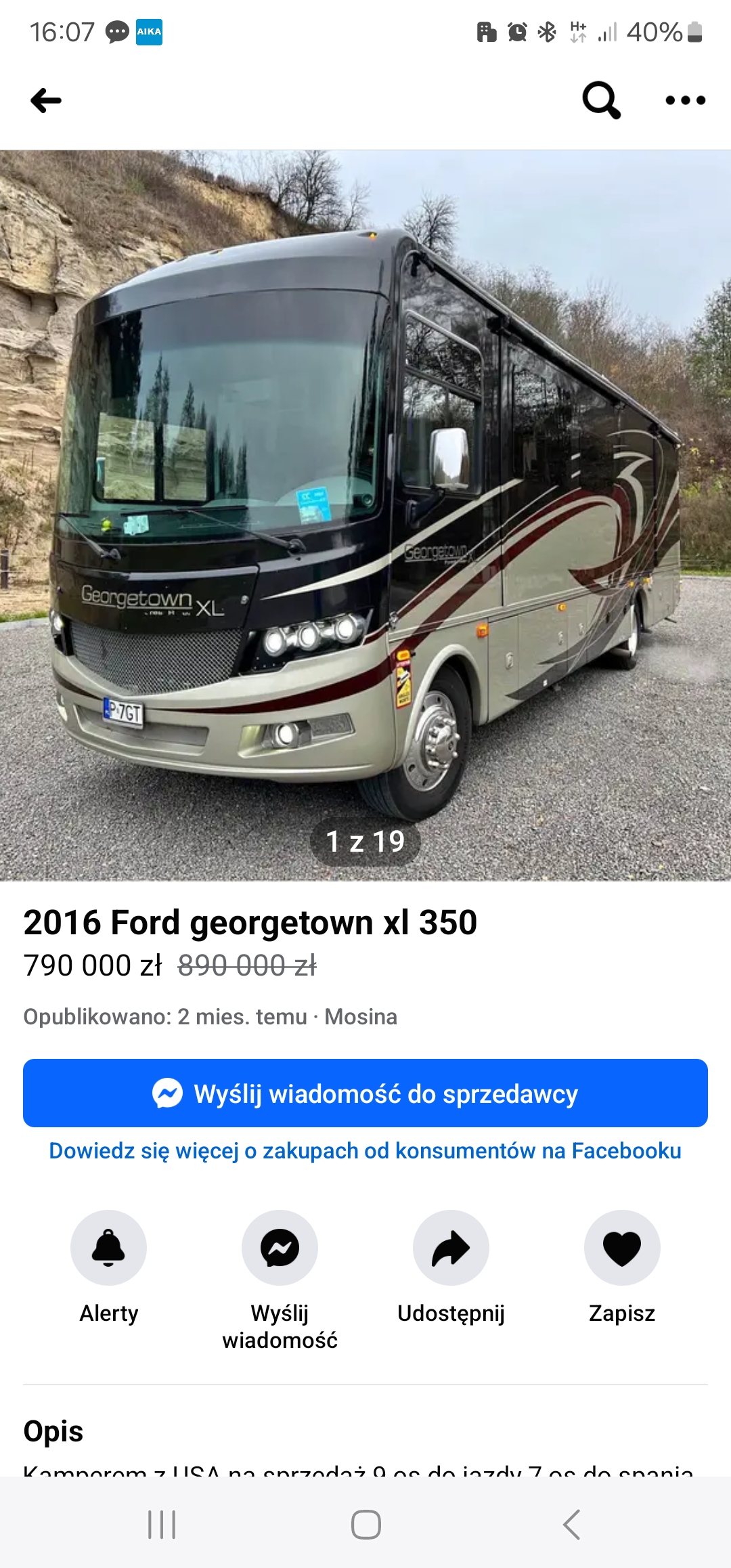731x1568 pixels.
Task: Share listing with Udostępnij
Action: [x=451, y=1248]
